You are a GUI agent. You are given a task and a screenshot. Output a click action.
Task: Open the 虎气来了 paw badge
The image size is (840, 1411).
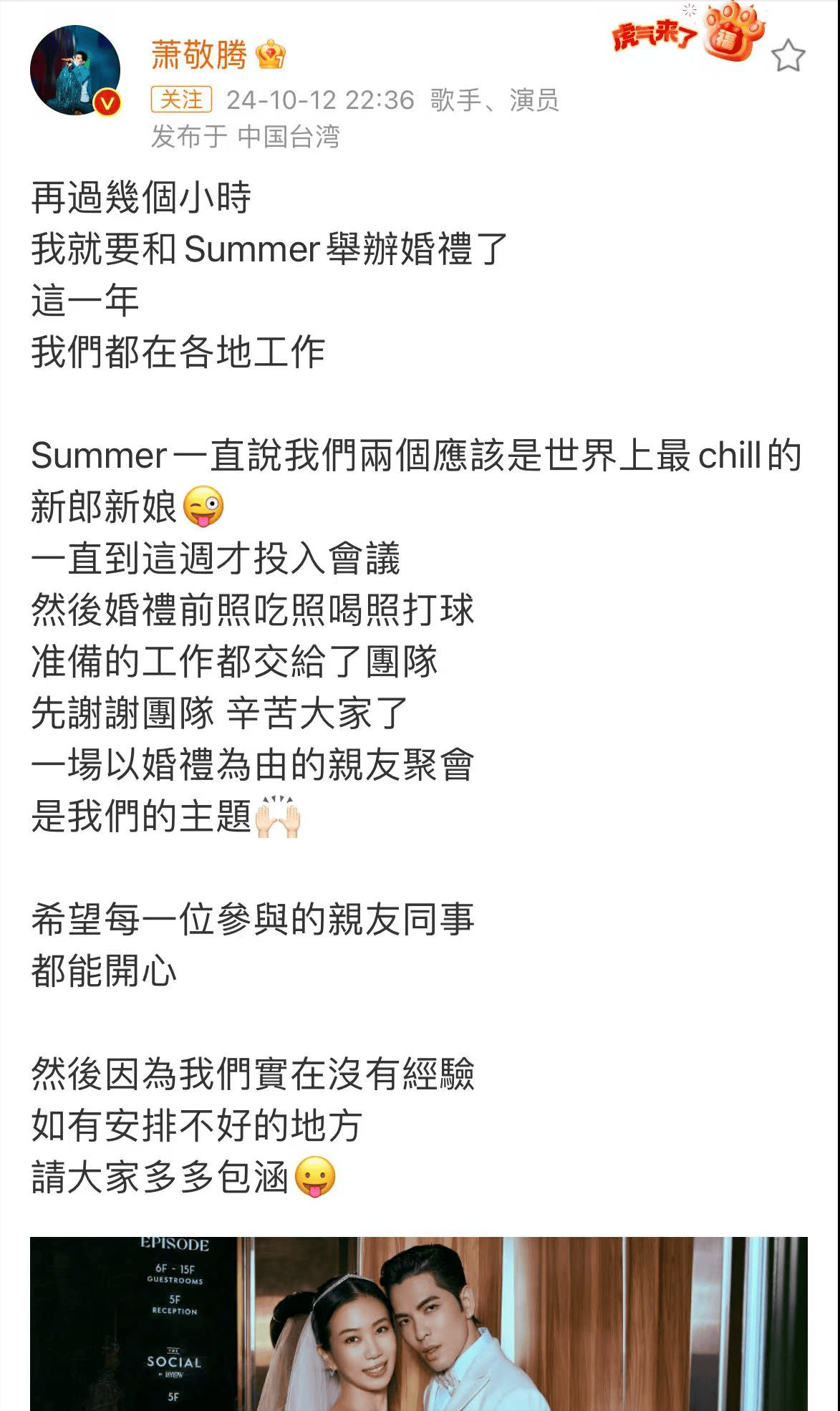pos(689,34)
